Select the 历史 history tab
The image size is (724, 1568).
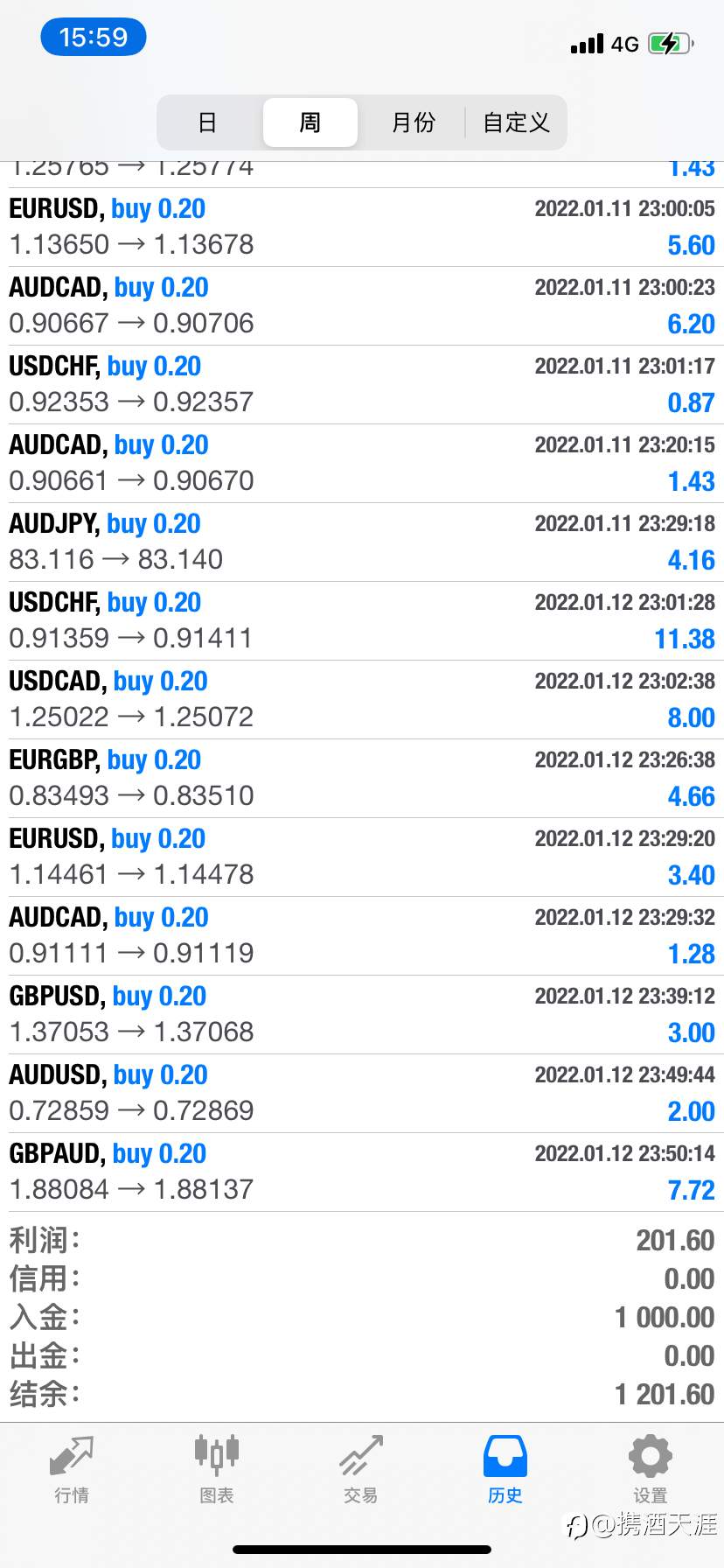505,1470
